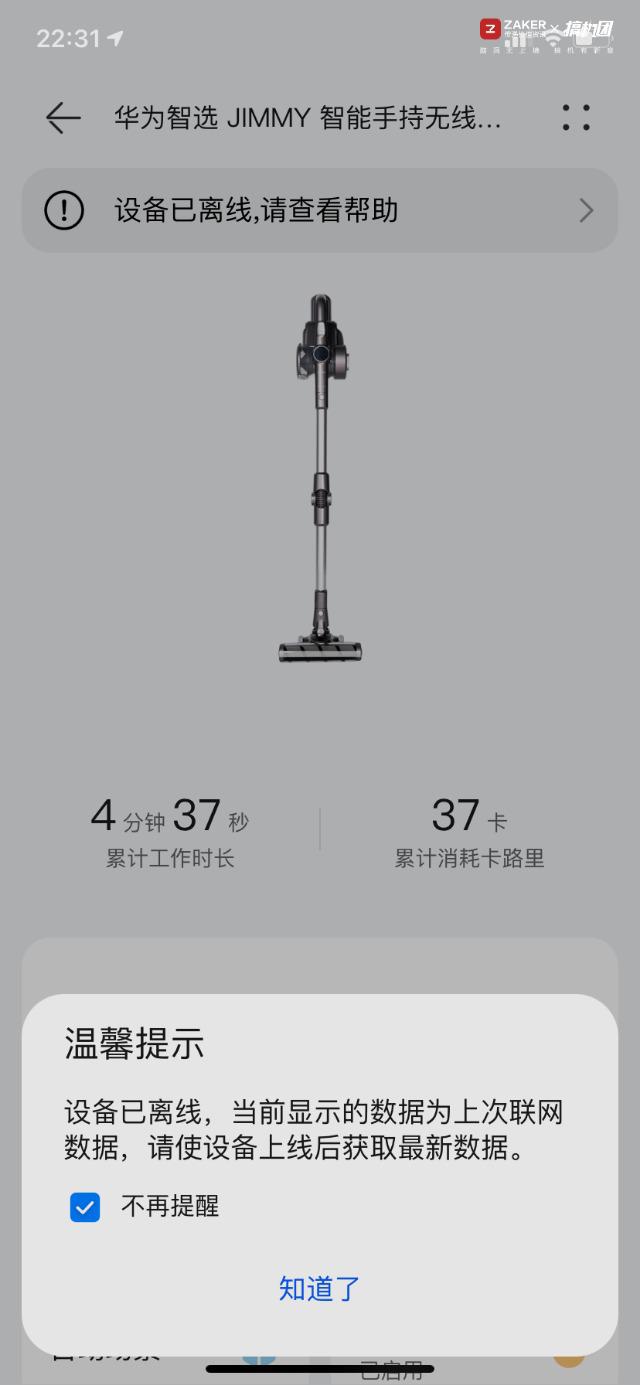Dismiss the dialog with 知道了
The height and width of the screenshot is (1385, 640).
[x=319, y=1289]
